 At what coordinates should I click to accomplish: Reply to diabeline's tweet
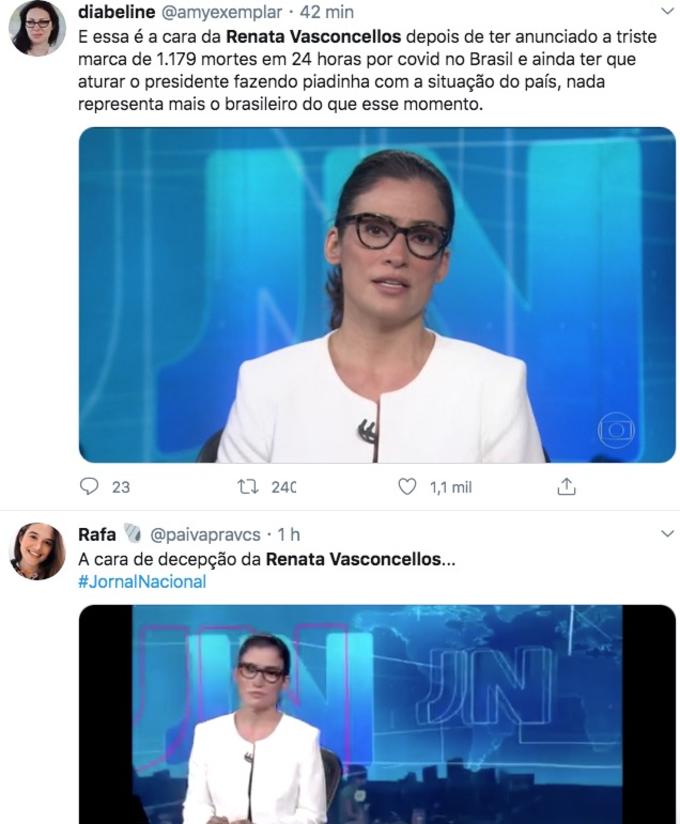tap(90, 487)
